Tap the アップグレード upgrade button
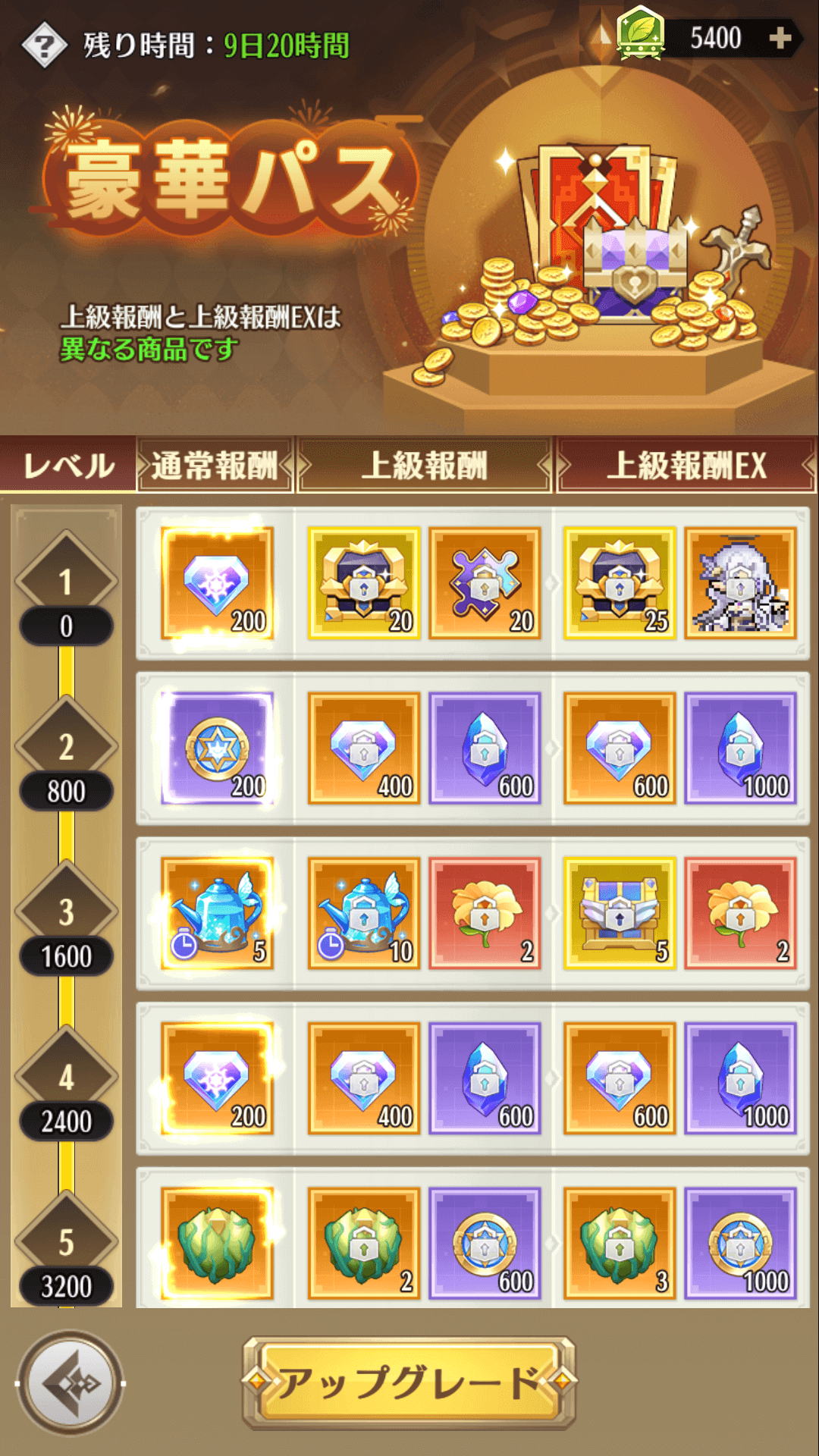This screenshot has width=819, height=1456. tap(409, 1382)
